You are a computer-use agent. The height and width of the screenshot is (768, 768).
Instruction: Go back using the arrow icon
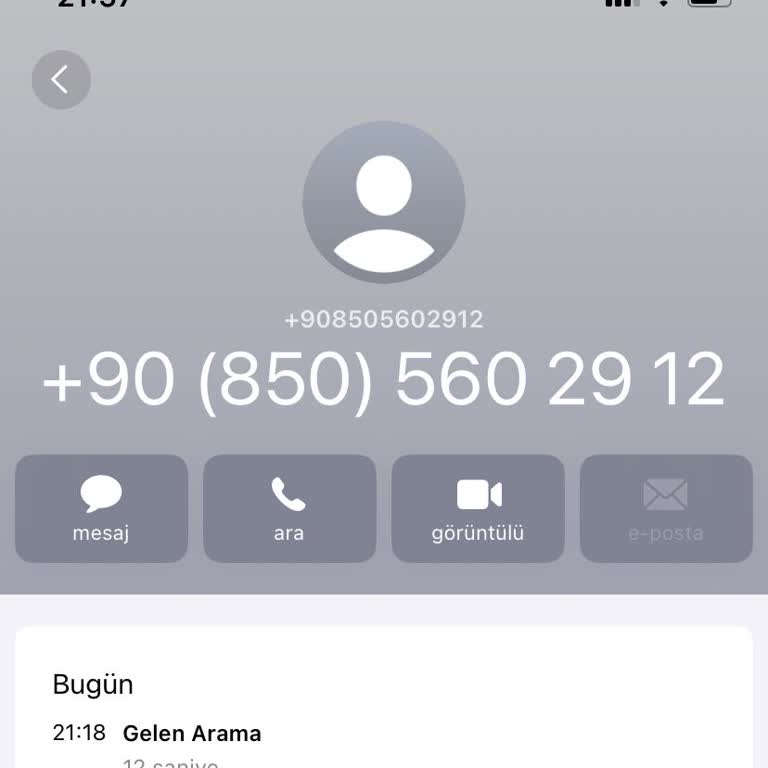tap(61, 80)
